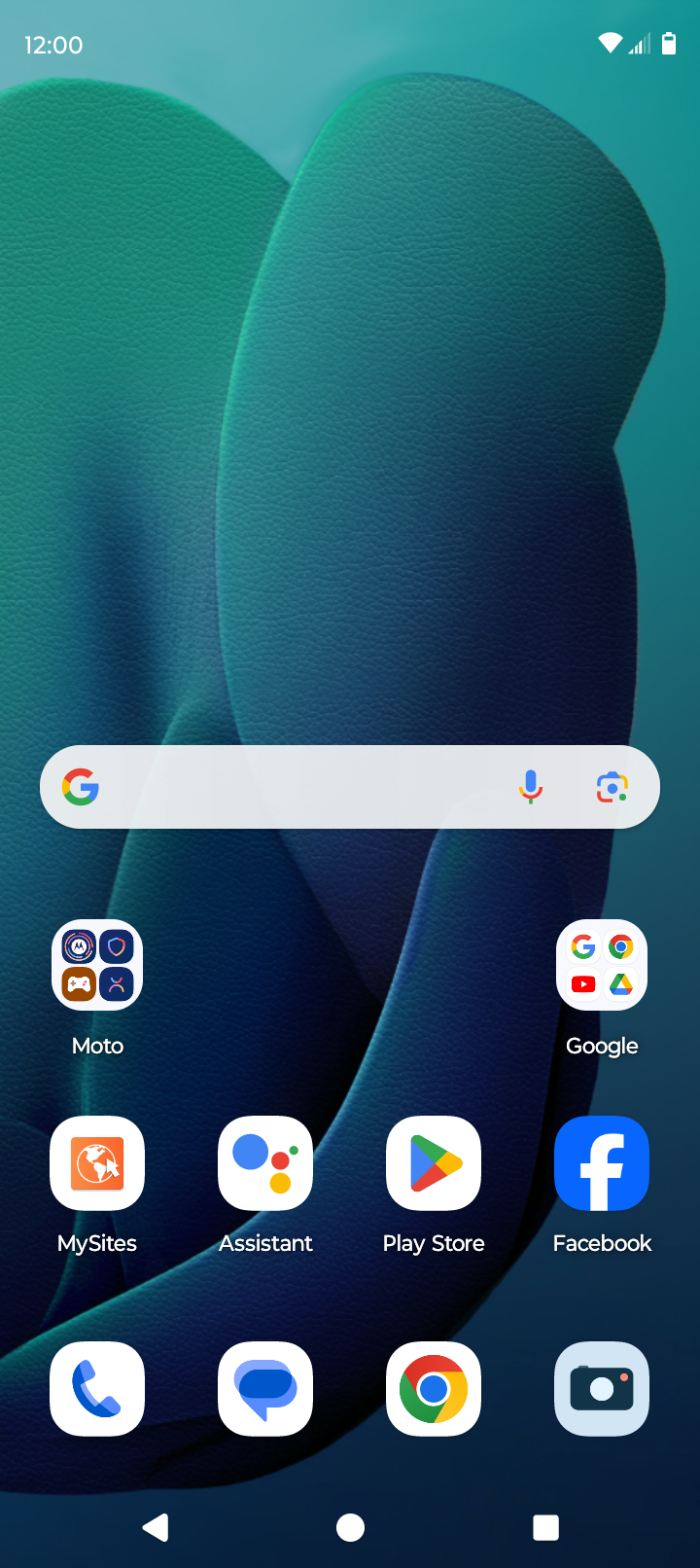
Task: Launch the MySites app
Action: [97, 1163]
